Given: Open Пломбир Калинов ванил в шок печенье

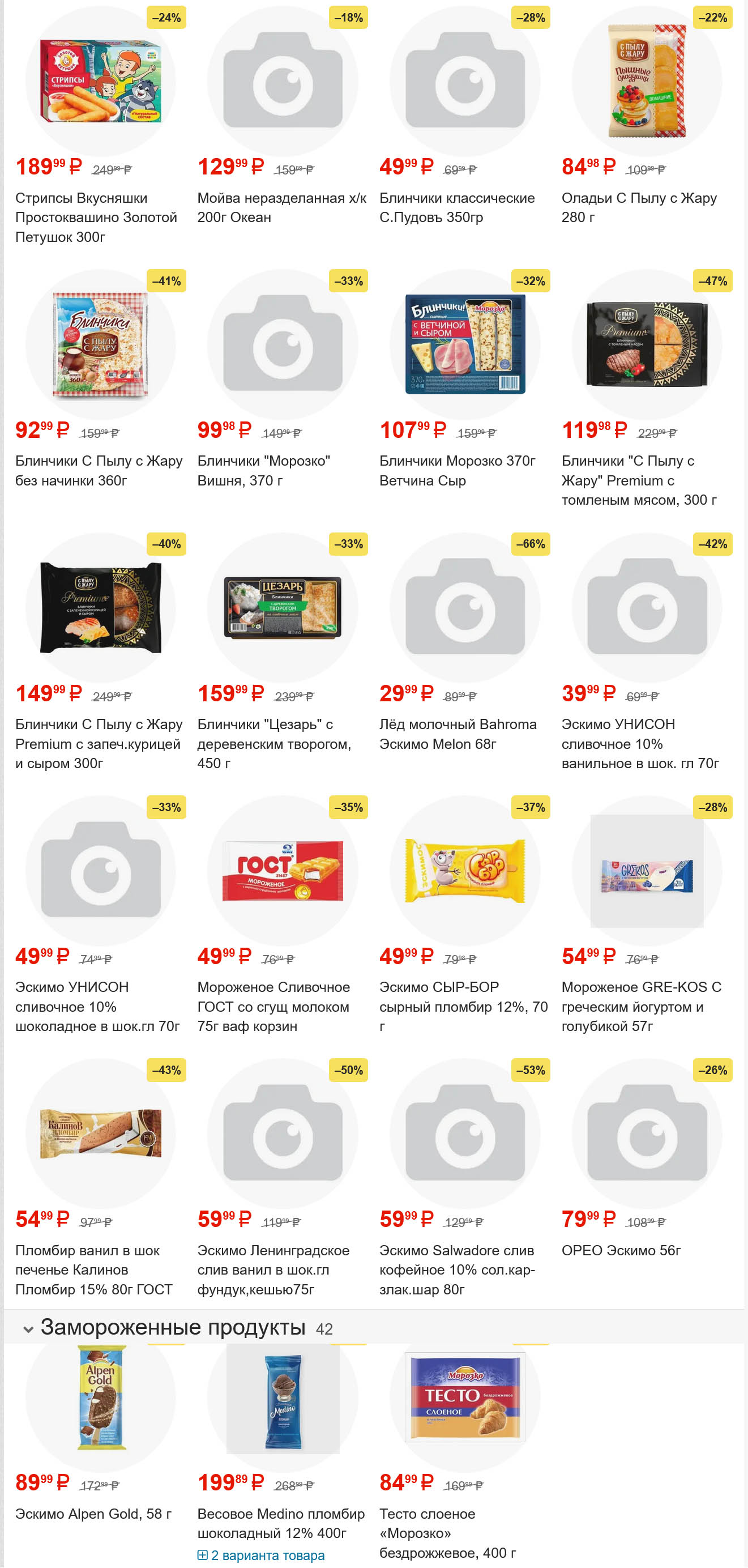Looking at the screenshot, I should pos(94,1269).
